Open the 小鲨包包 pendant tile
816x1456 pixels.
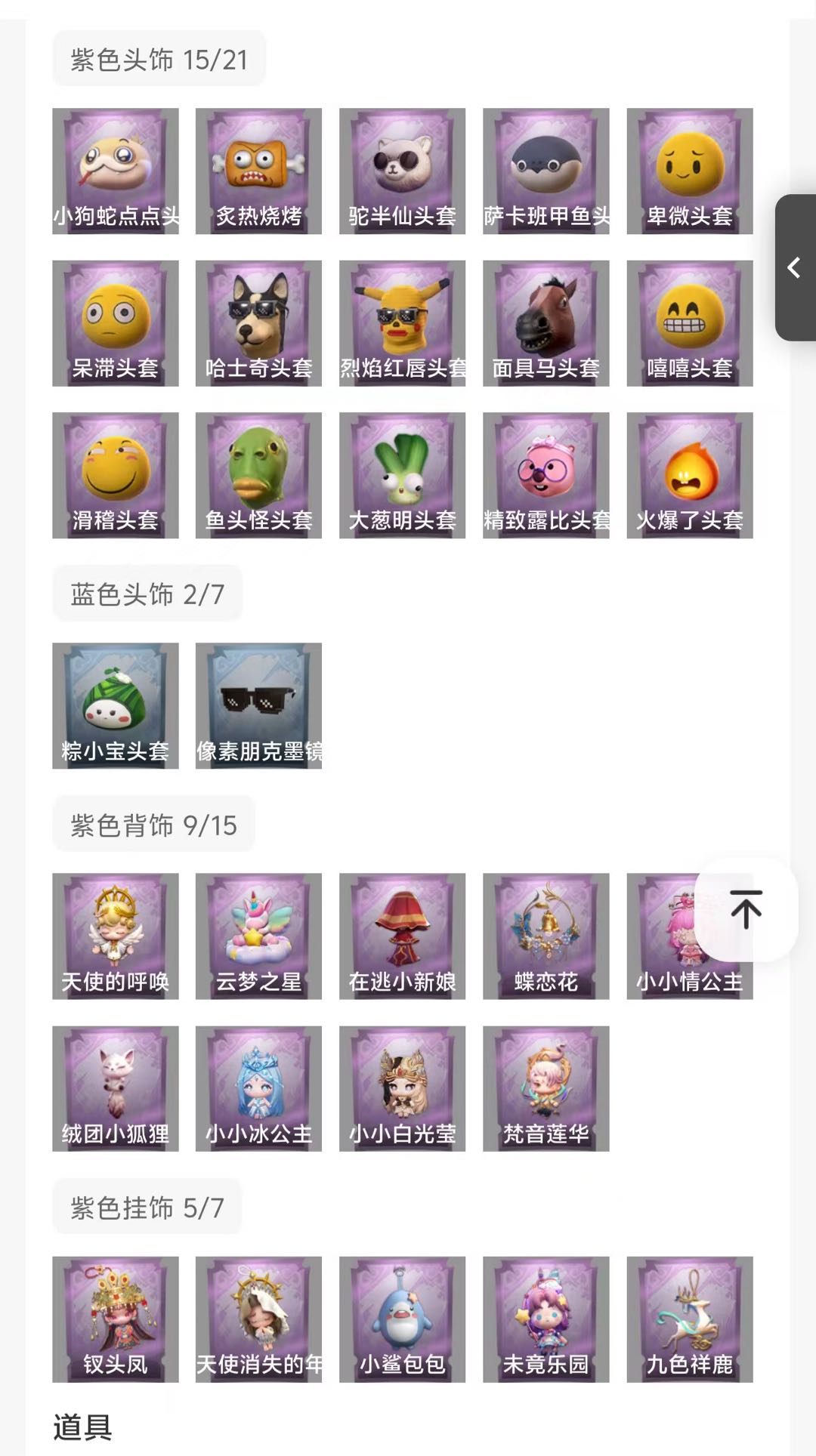[402, 1319]
